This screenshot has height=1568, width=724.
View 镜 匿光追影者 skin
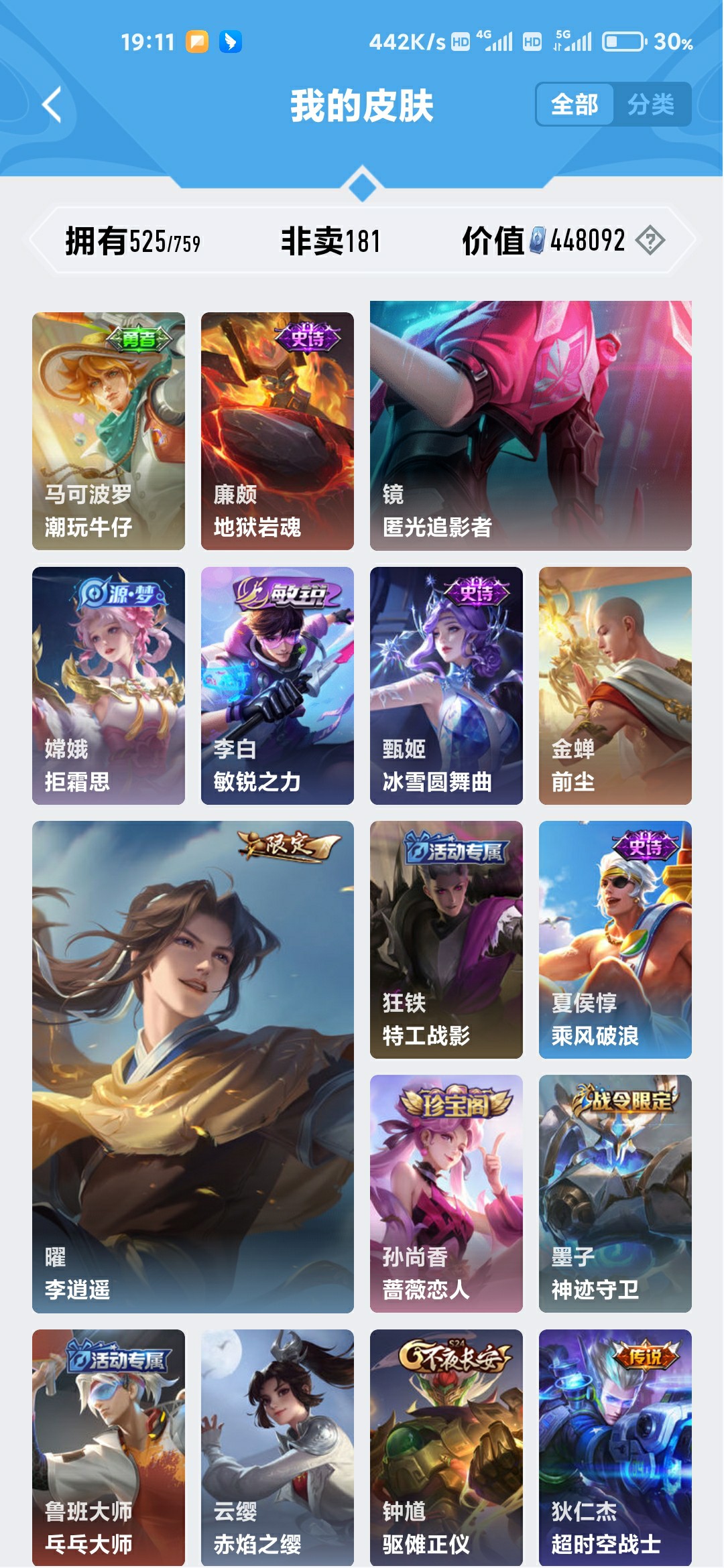coord(531,426)
